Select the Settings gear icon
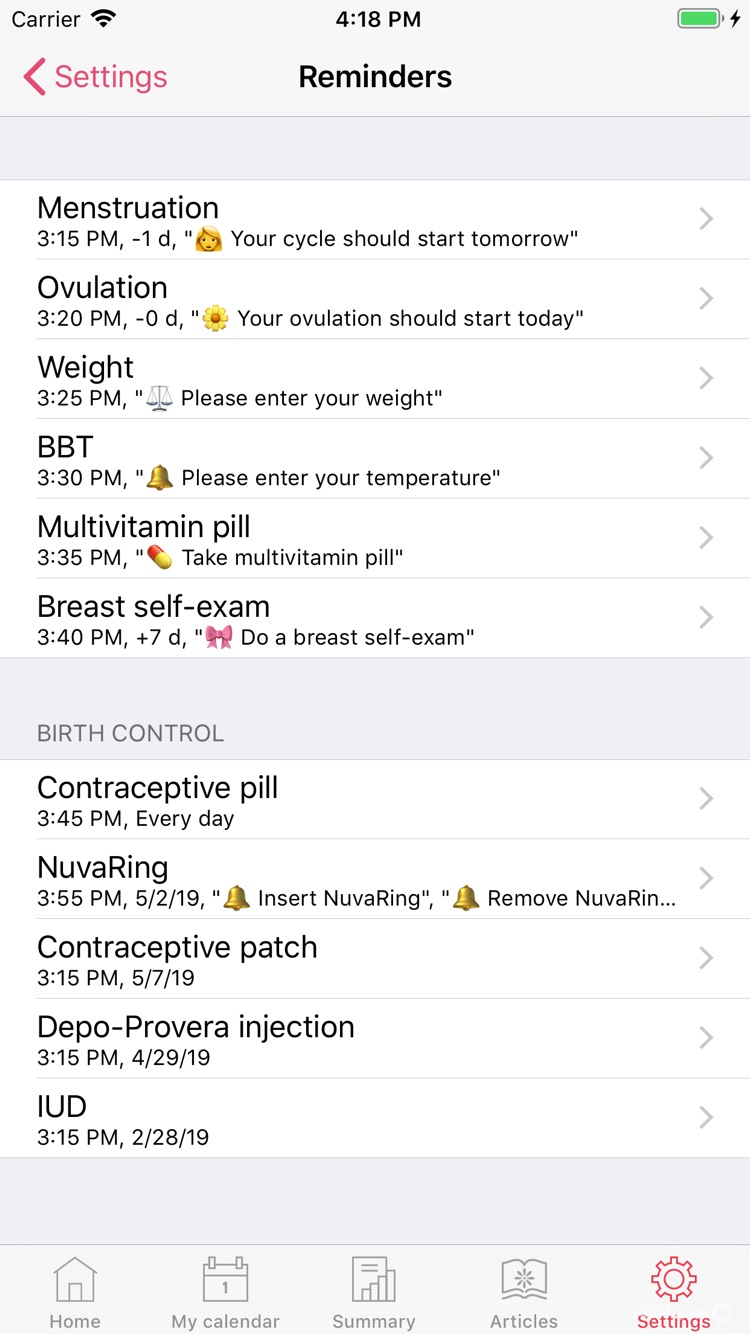This screenshot has height=1334, width=750. click(673, 1277)
